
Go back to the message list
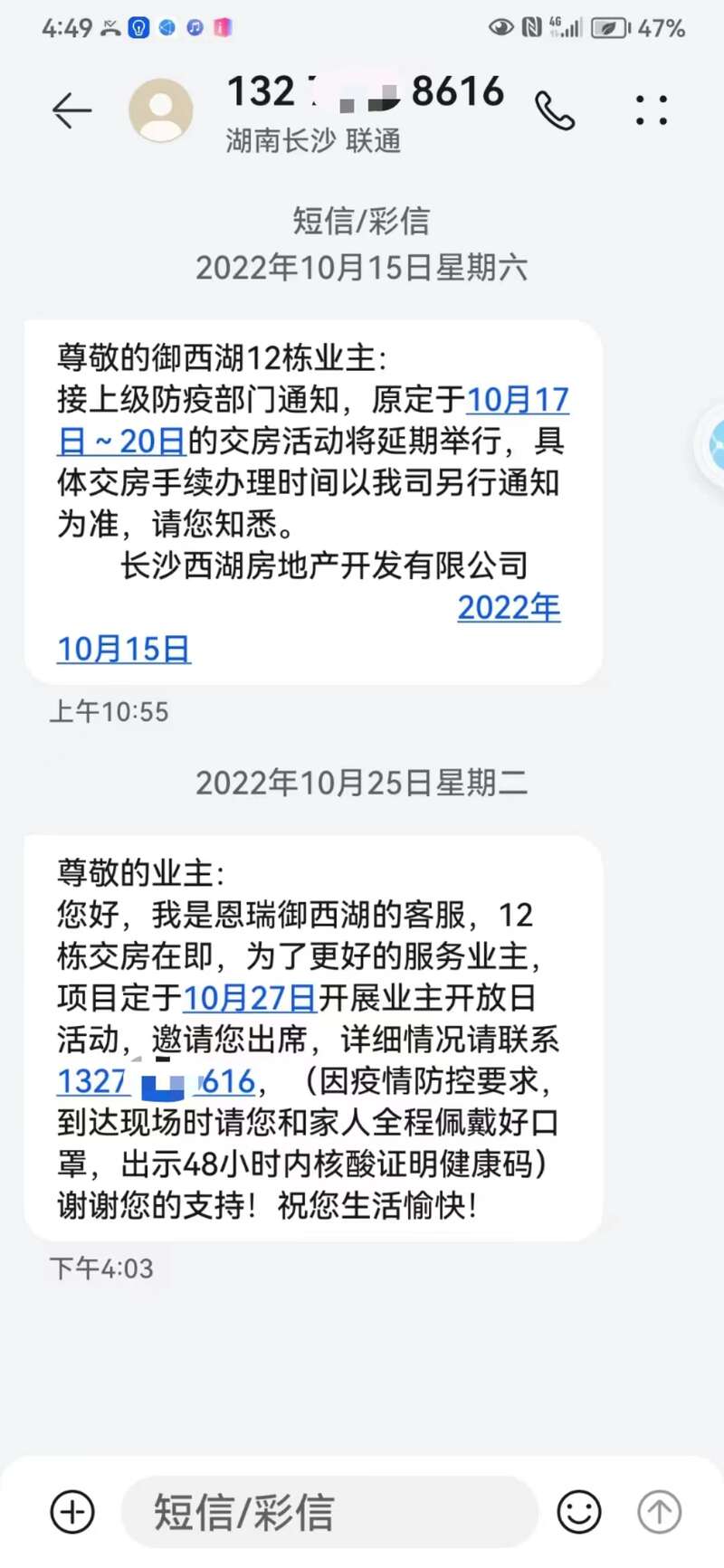point(71,110)
